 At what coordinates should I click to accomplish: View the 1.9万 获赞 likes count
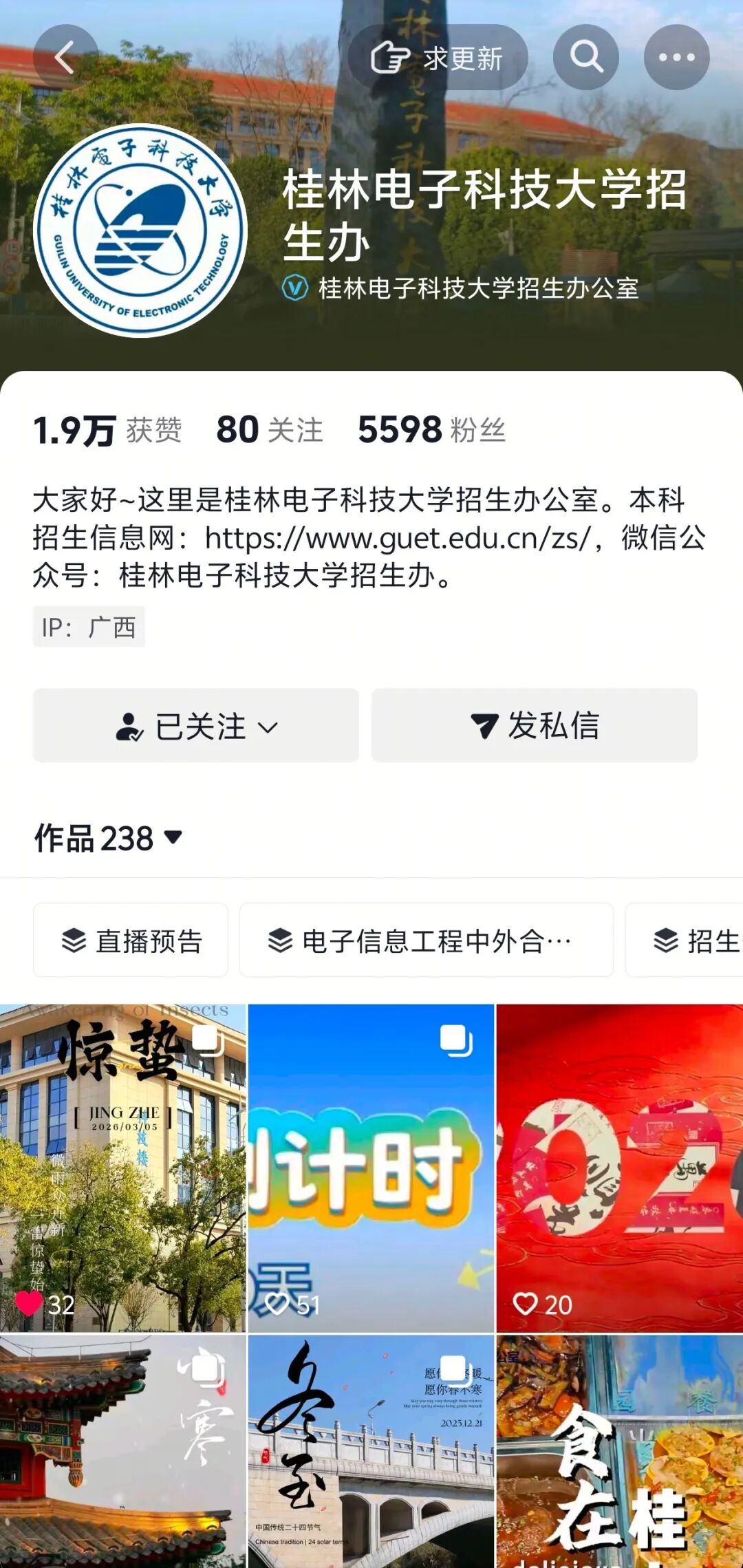tap(107, 431)
